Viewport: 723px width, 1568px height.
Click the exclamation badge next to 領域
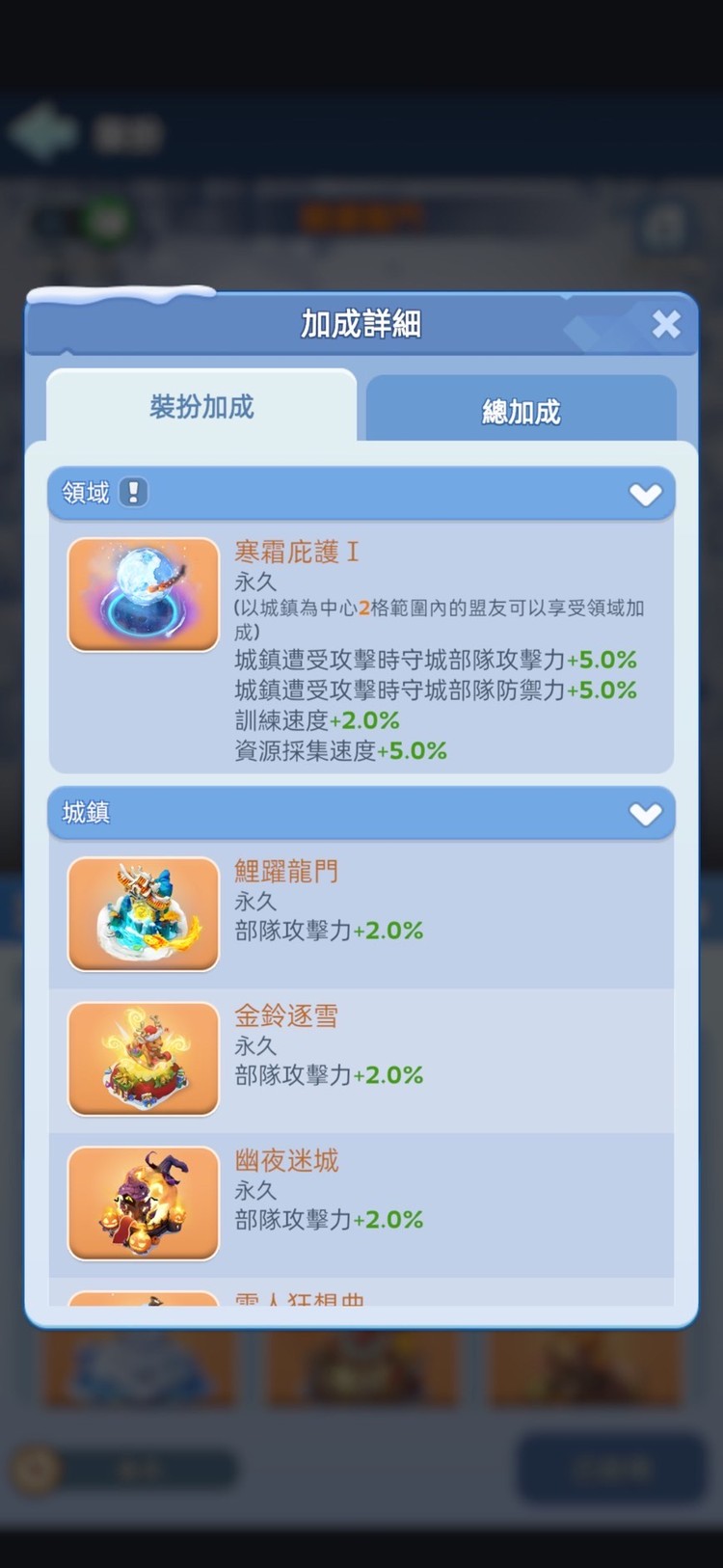click(132, 492)
